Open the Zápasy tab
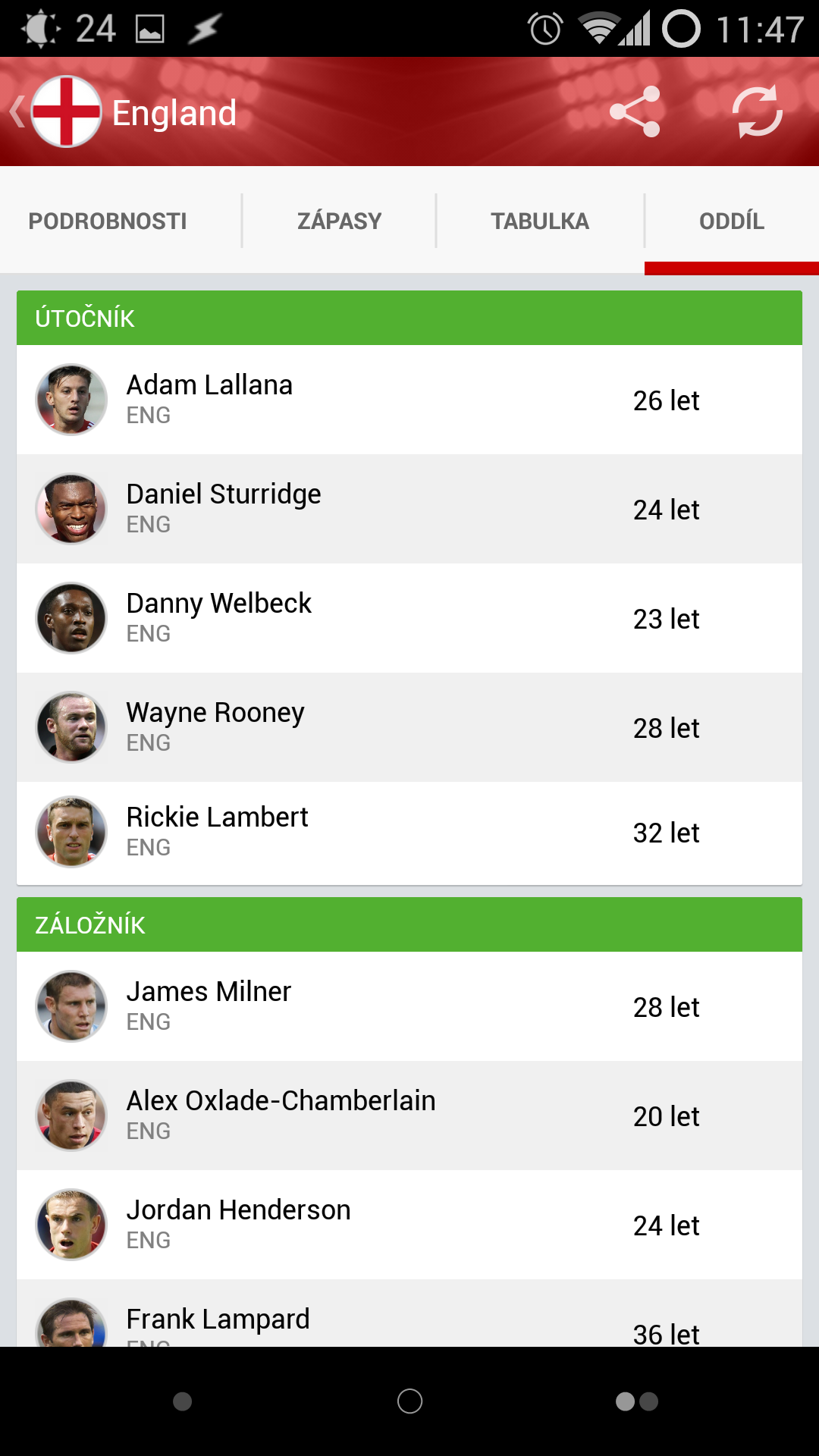The height and width of the screenshot is (1456, 819). 339,221
